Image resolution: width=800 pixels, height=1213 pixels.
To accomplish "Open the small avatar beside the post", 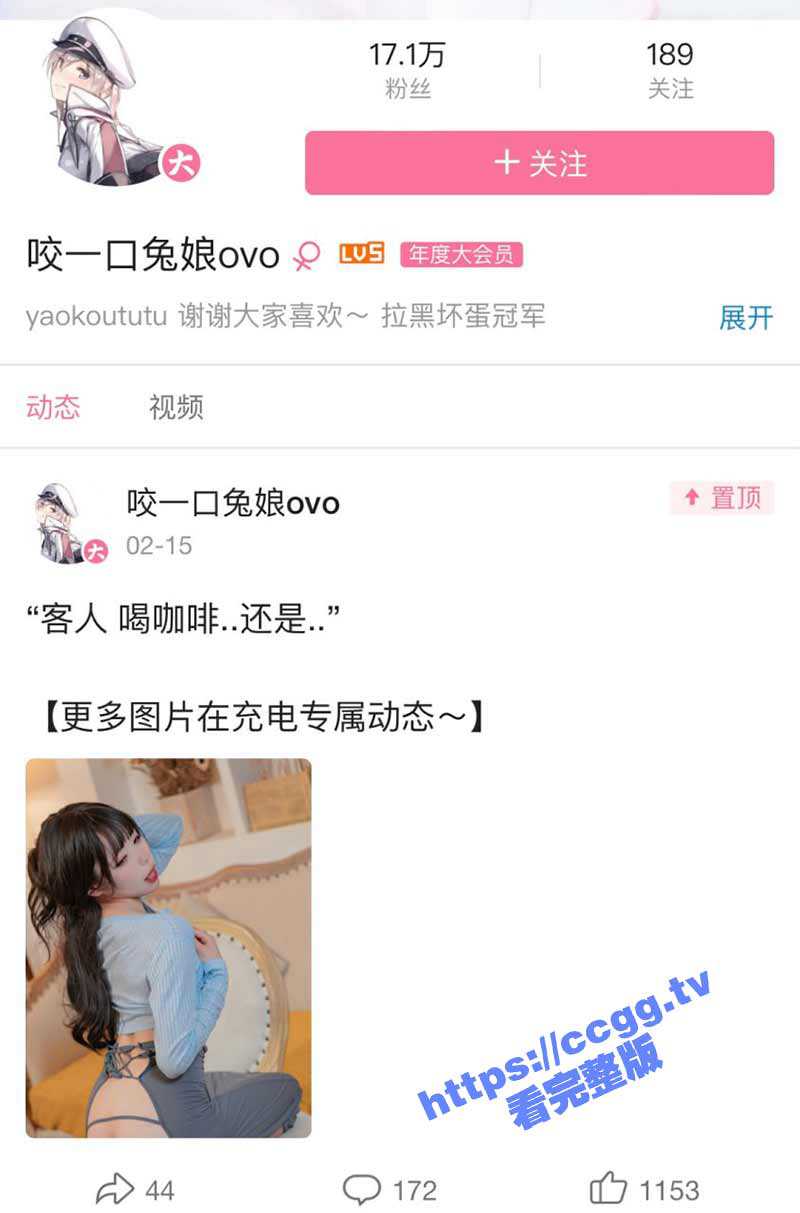I will coord(67,522).
